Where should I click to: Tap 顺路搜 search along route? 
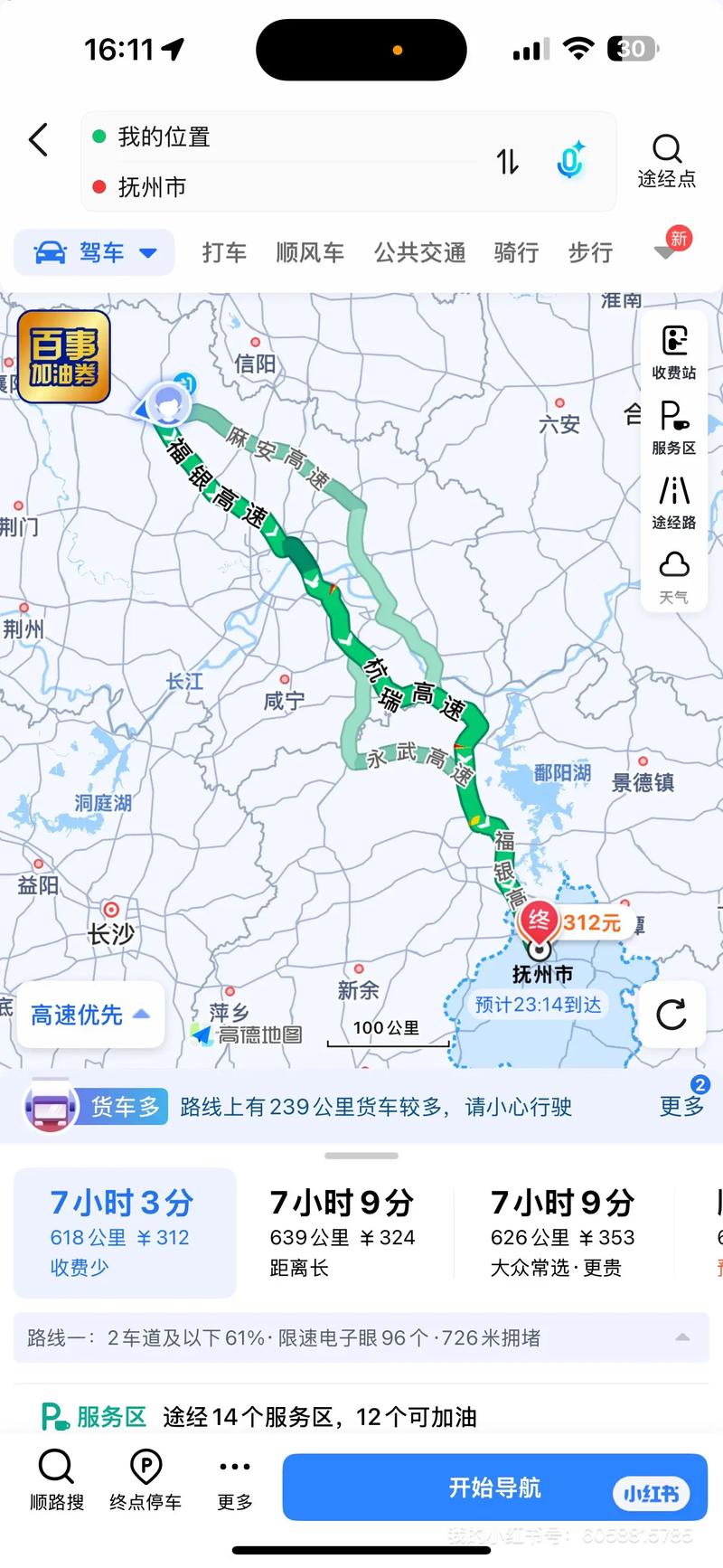click(56, 1478)
